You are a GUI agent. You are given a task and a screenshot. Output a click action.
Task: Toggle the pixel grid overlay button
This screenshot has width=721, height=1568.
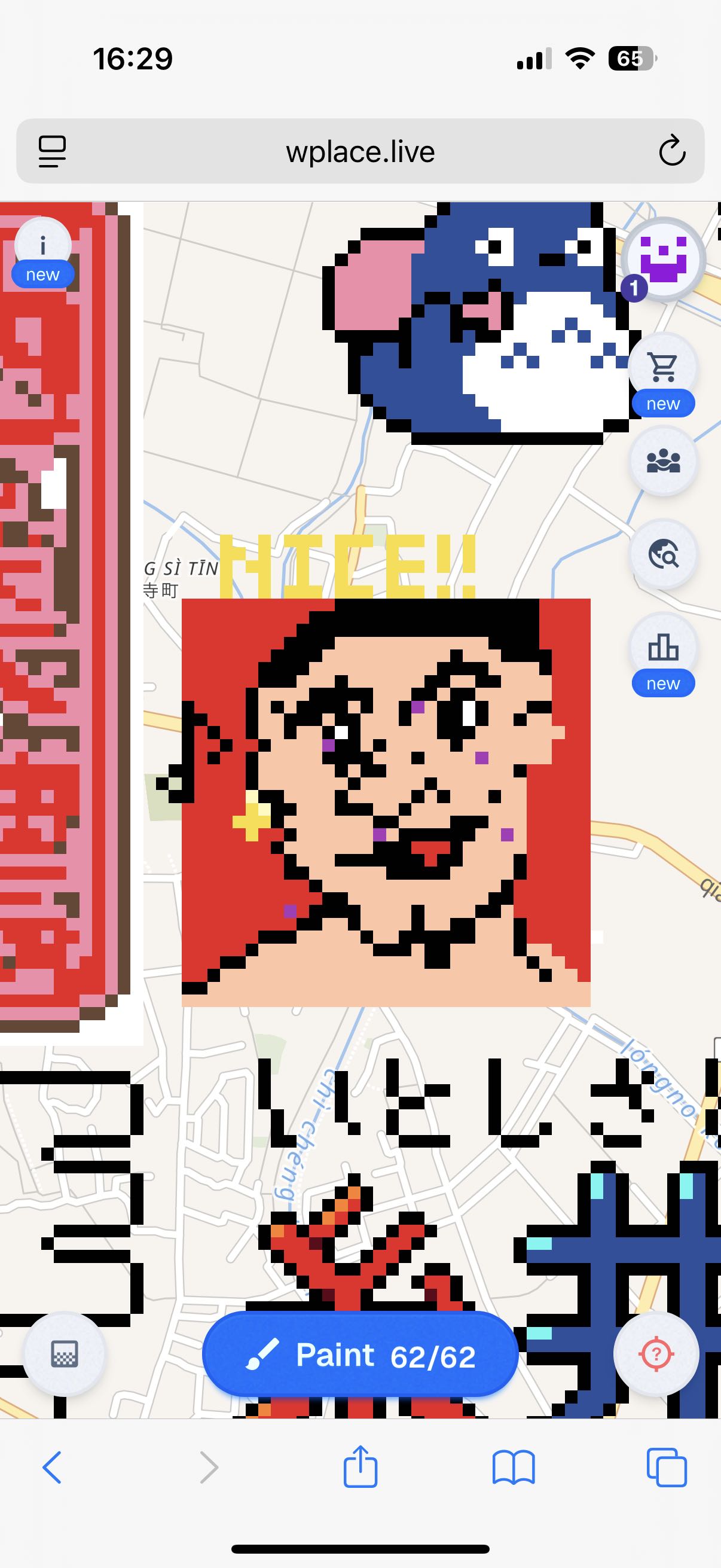(x=64, y=1354)
